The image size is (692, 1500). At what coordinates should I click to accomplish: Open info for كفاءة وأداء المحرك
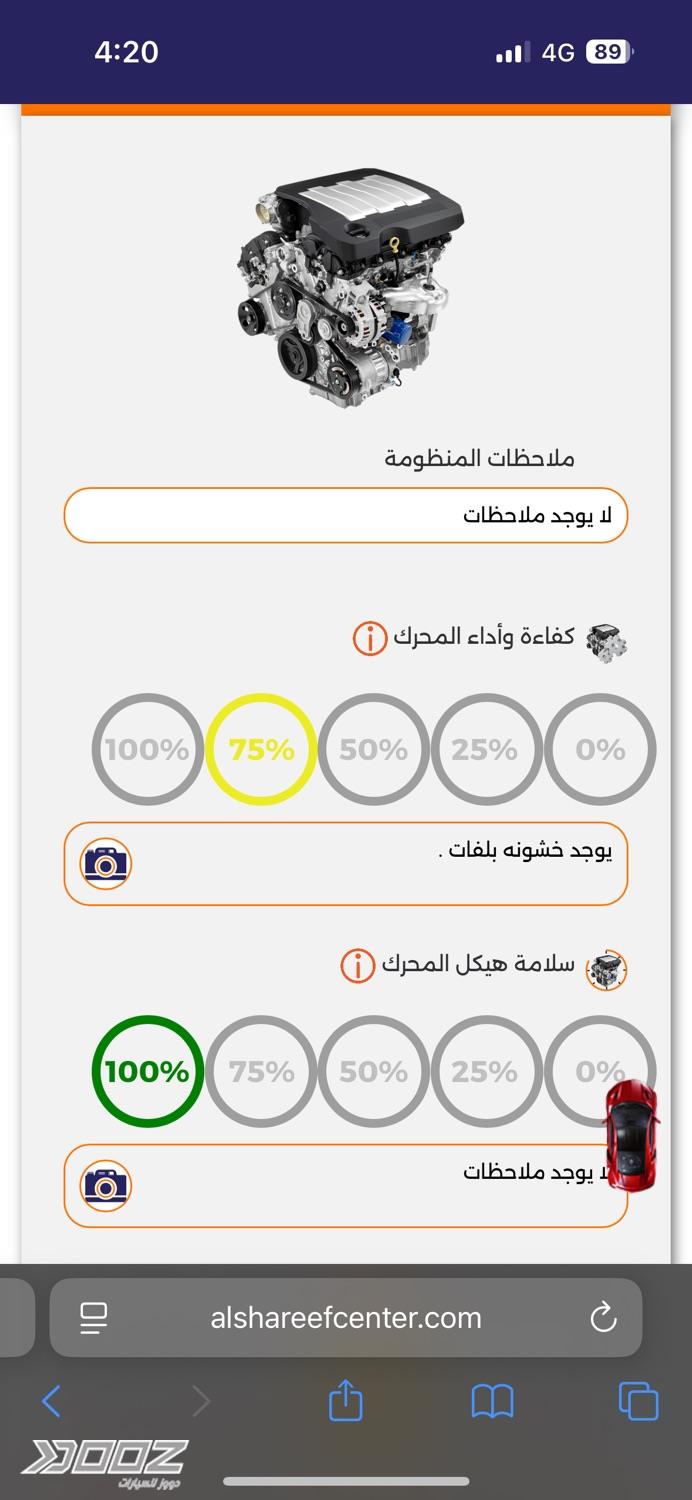coord(370,638)
